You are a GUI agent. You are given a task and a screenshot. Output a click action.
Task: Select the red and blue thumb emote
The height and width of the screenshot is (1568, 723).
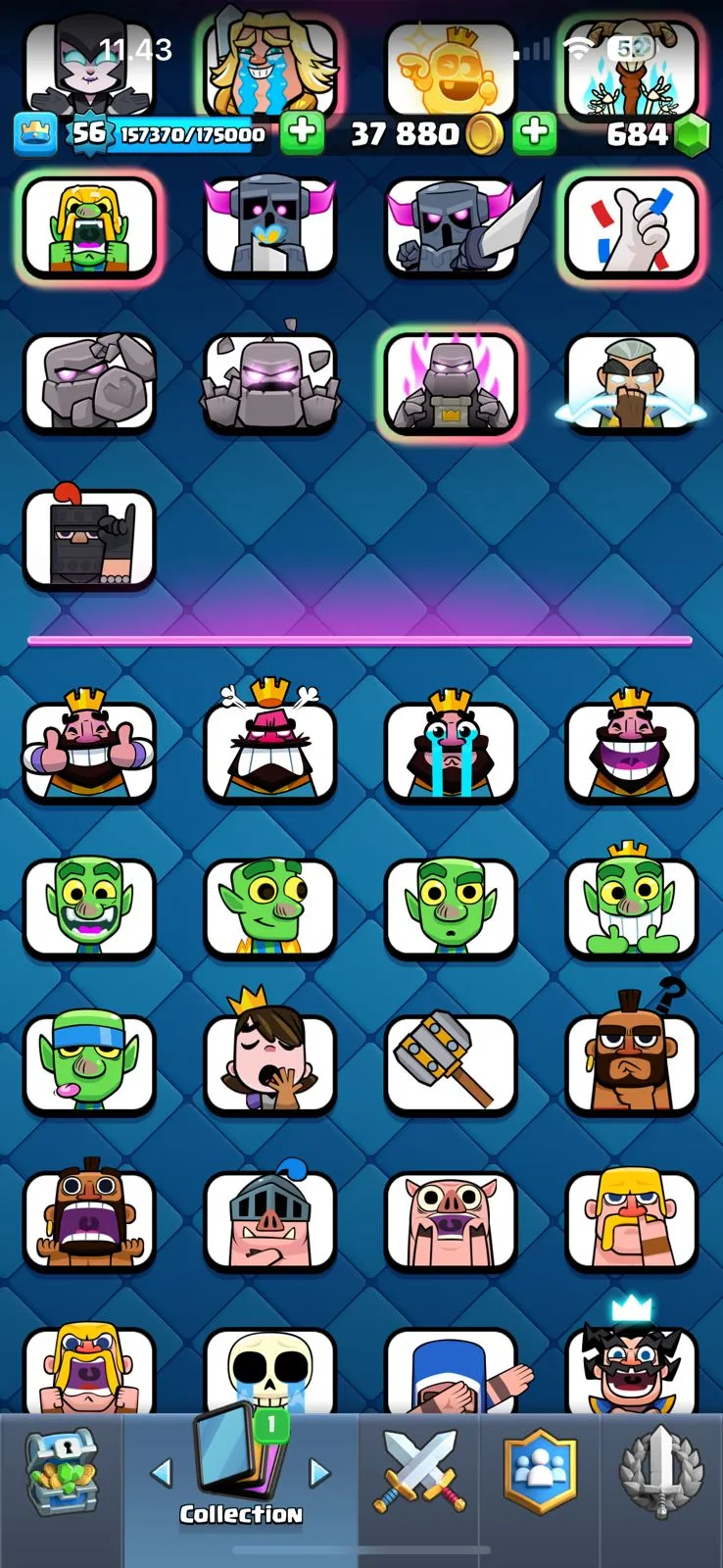632,227
